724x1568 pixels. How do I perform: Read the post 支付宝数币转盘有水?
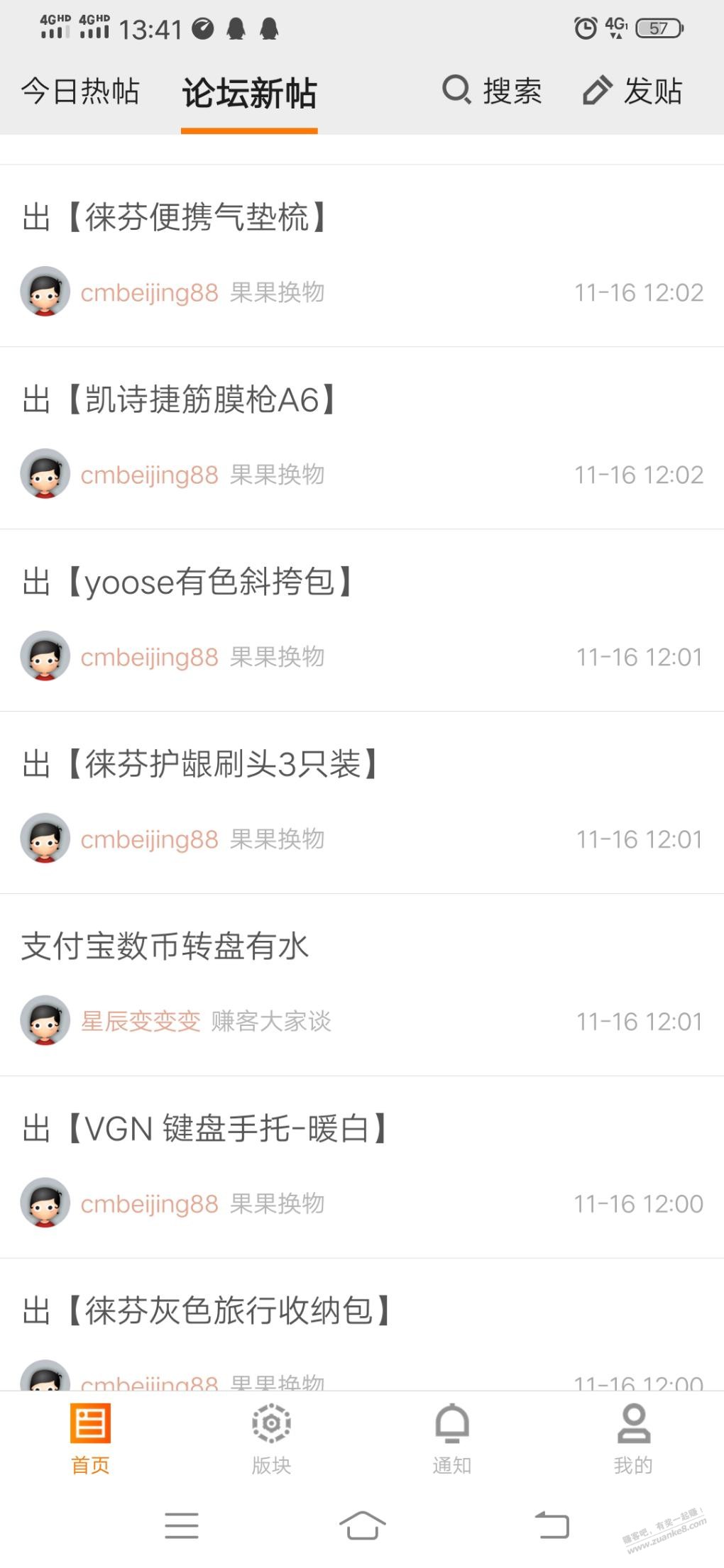click(x=165, y=946)
